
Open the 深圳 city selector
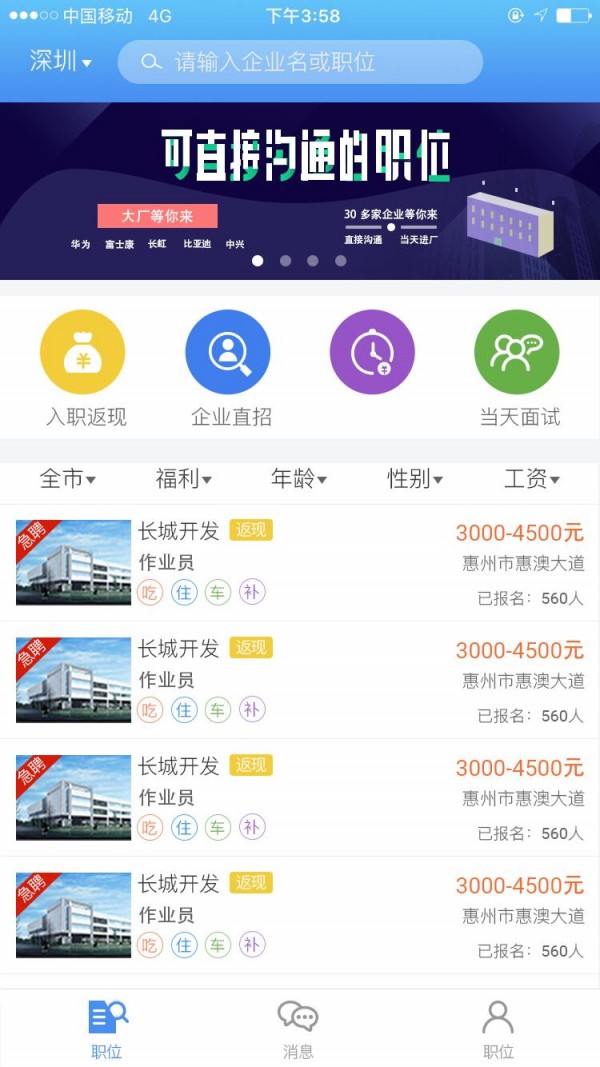click(x=60, y=62)
